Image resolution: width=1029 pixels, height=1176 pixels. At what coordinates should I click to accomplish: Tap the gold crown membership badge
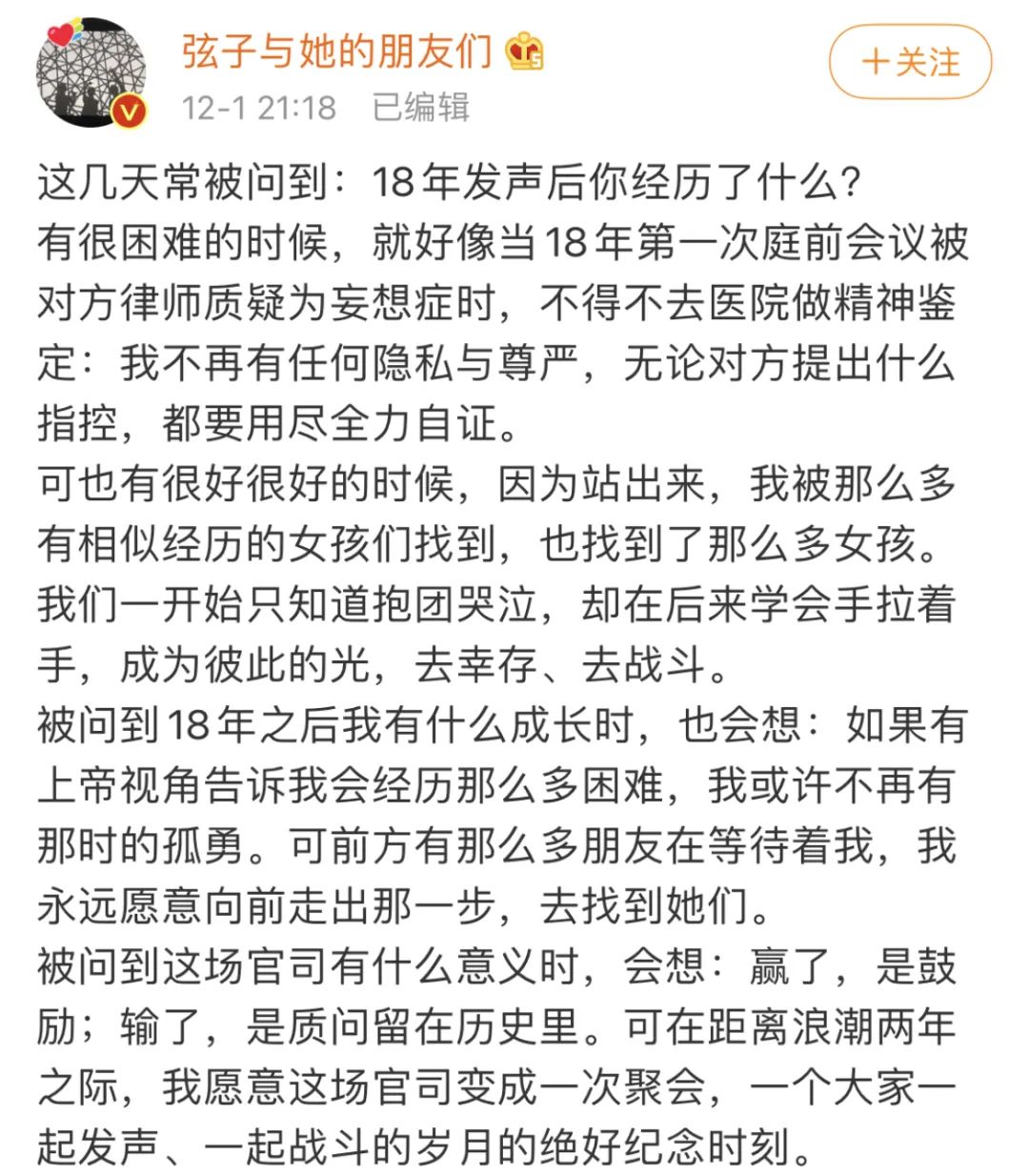coord(525,52)
